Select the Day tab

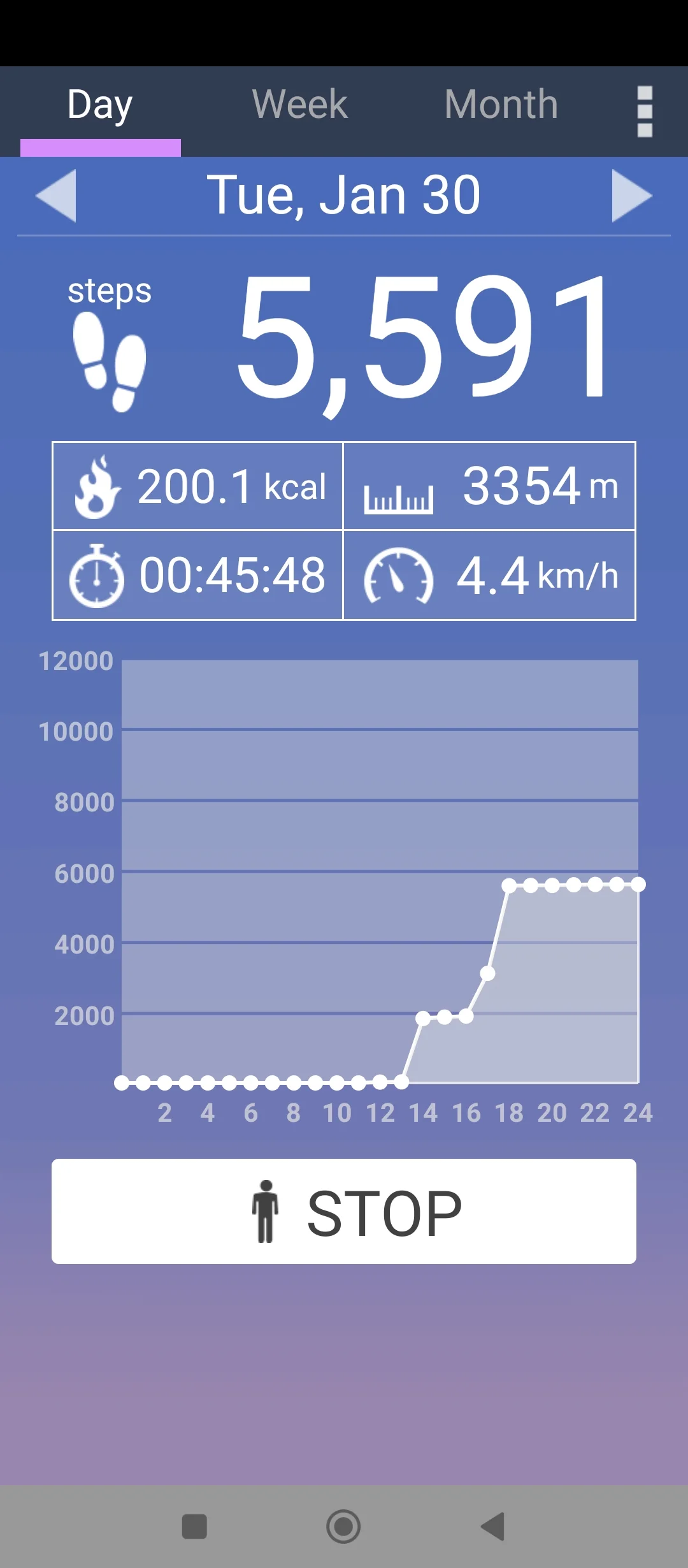(x=100, y=105)
